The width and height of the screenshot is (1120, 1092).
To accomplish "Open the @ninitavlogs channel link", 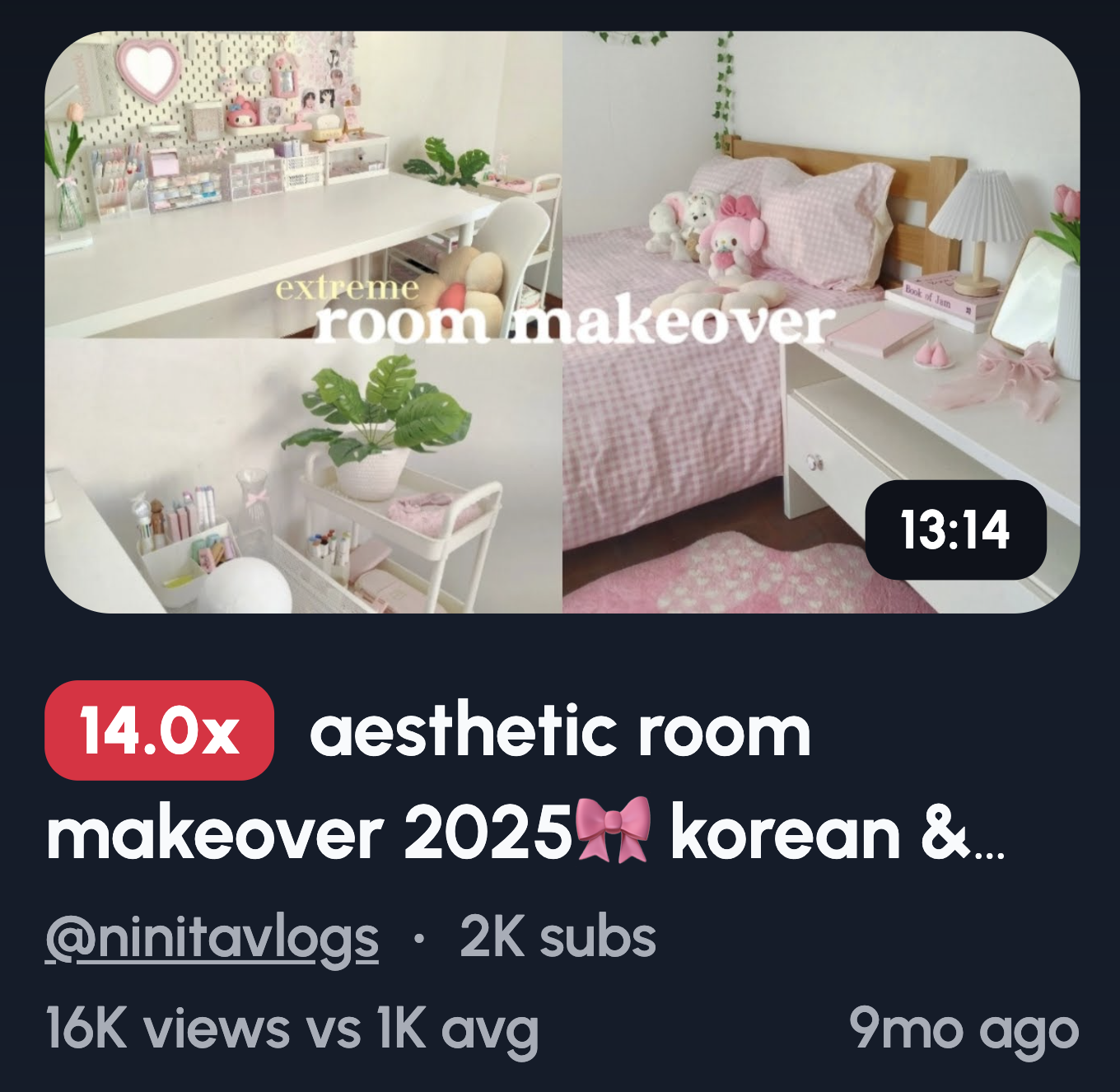I will coord(212,938).
